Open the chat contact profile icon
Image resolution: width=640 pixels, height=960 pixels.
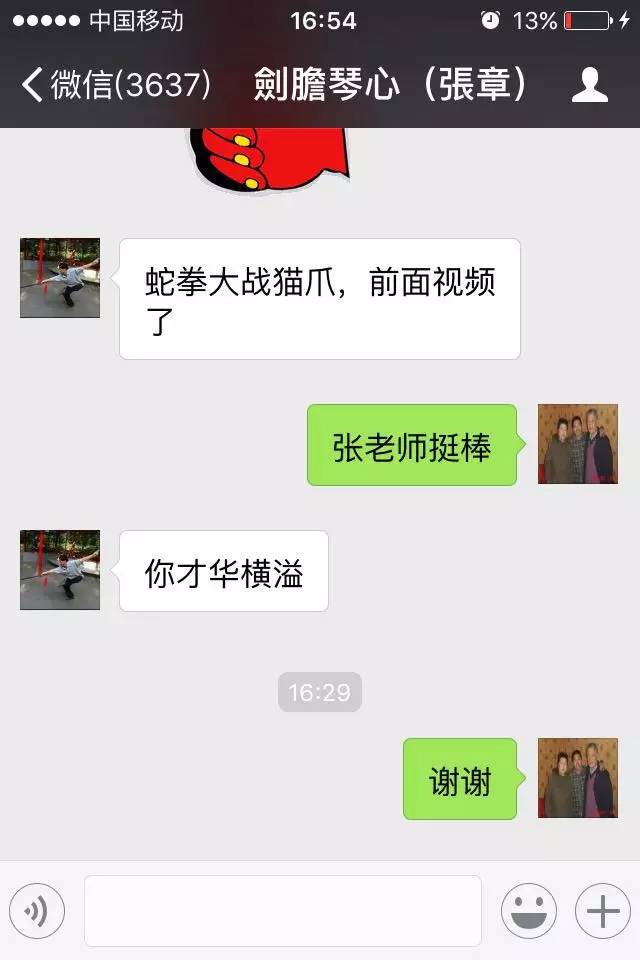click(590, 85)
